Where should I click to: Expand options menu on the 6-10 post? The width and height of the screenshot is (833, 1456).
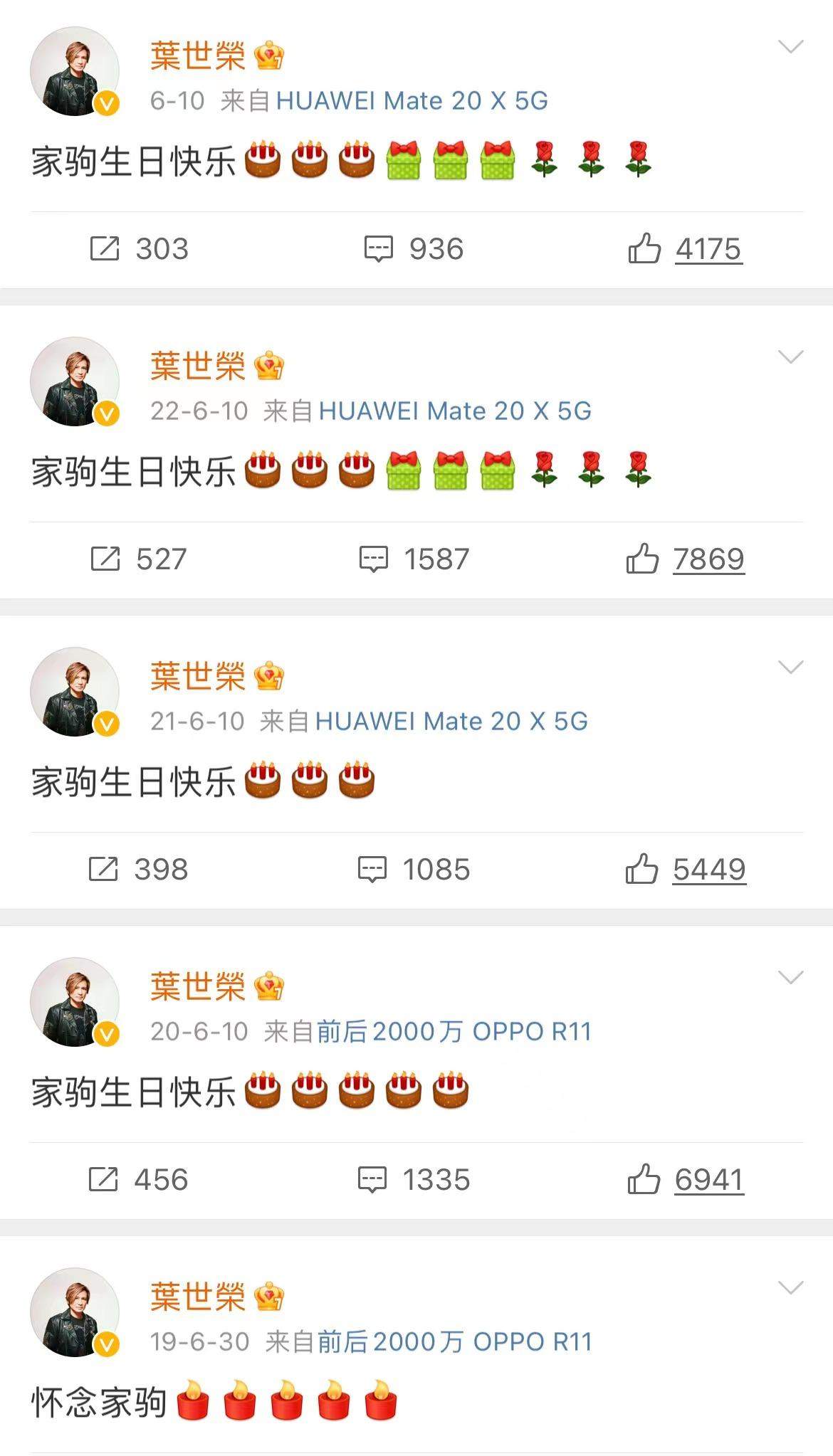(x=790, y=47)
